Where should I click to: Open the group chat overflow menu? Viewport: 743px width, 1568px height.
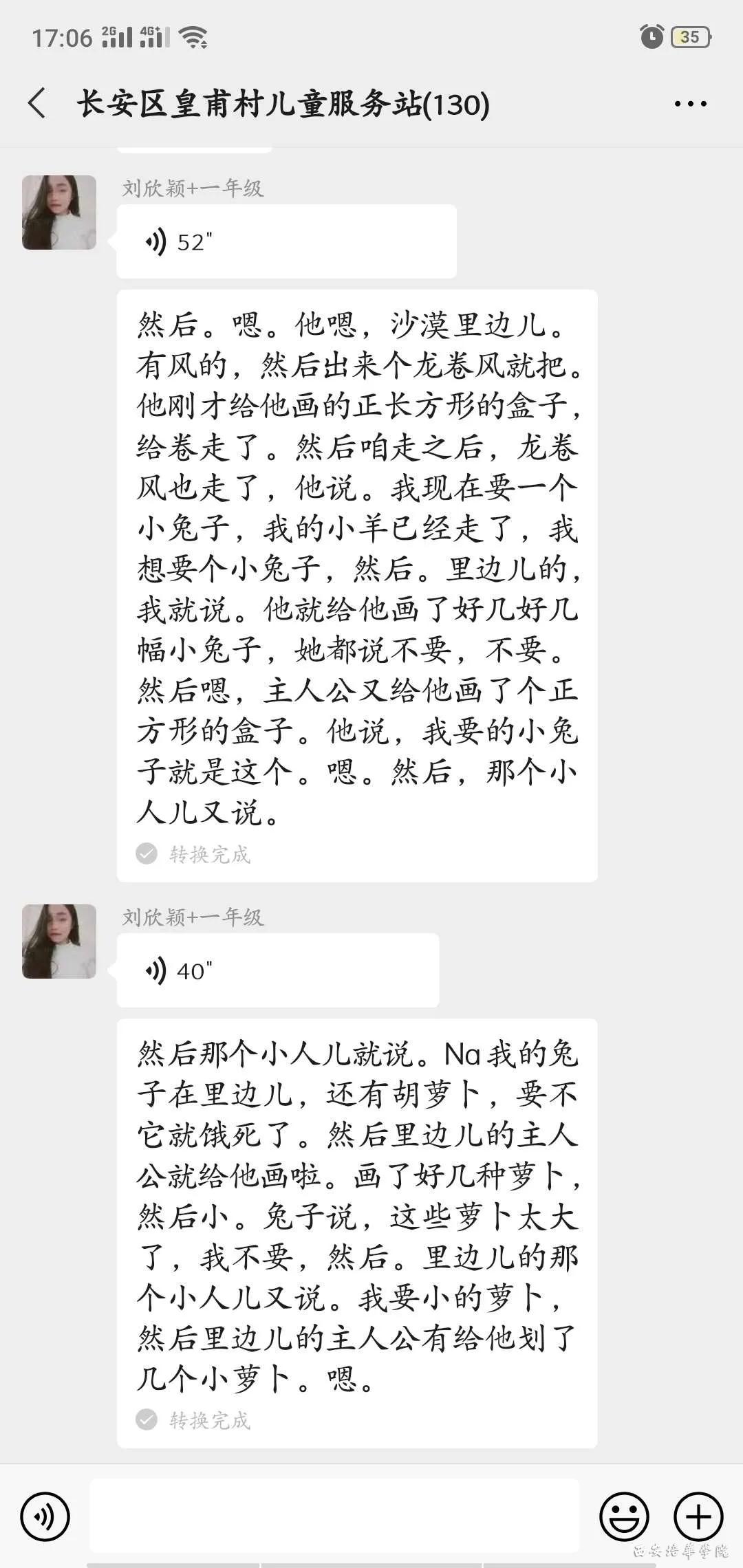[x=690, y=104]
